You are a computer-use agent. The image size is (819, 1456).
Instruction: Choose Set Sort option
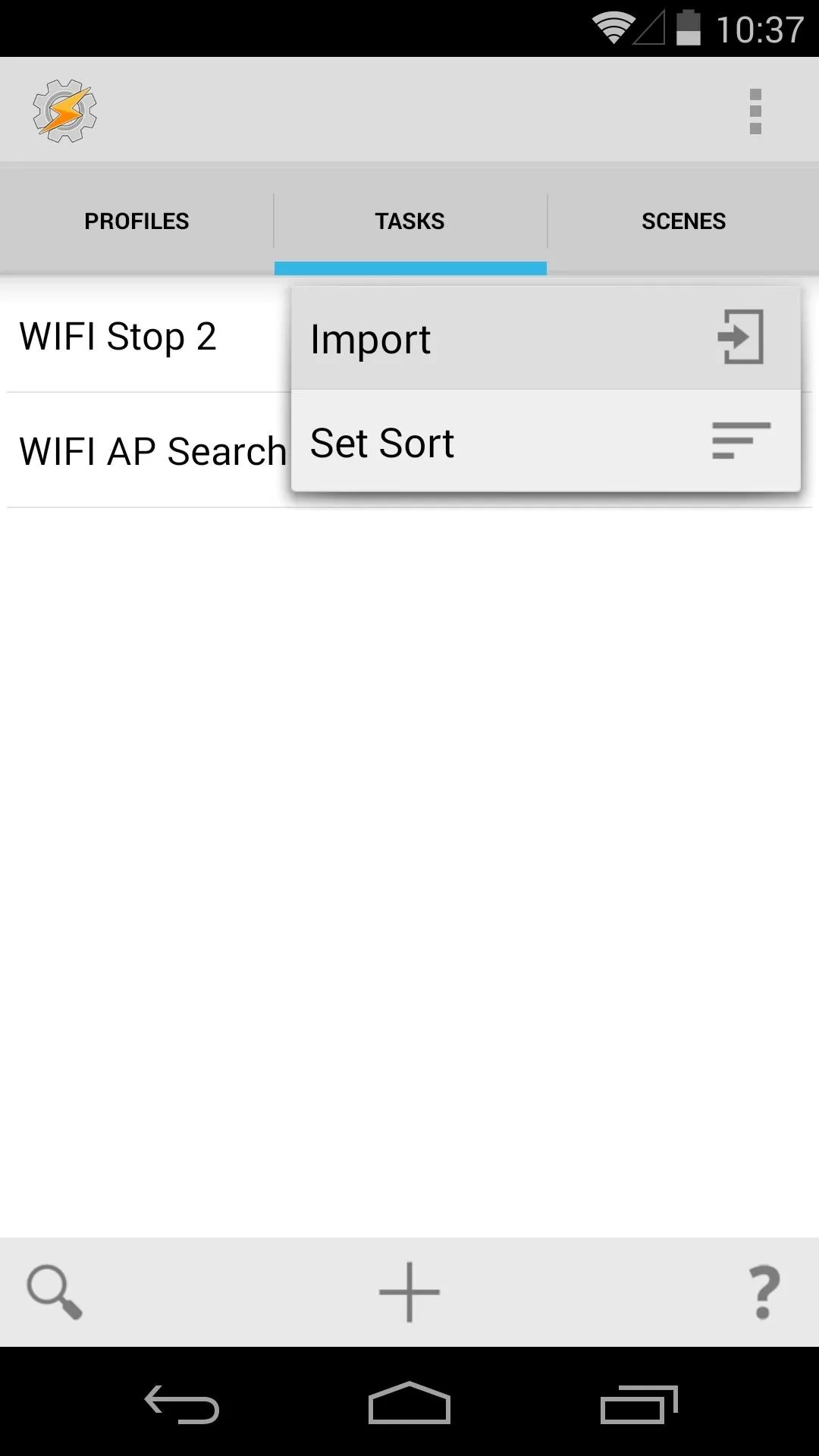[546, 441]
